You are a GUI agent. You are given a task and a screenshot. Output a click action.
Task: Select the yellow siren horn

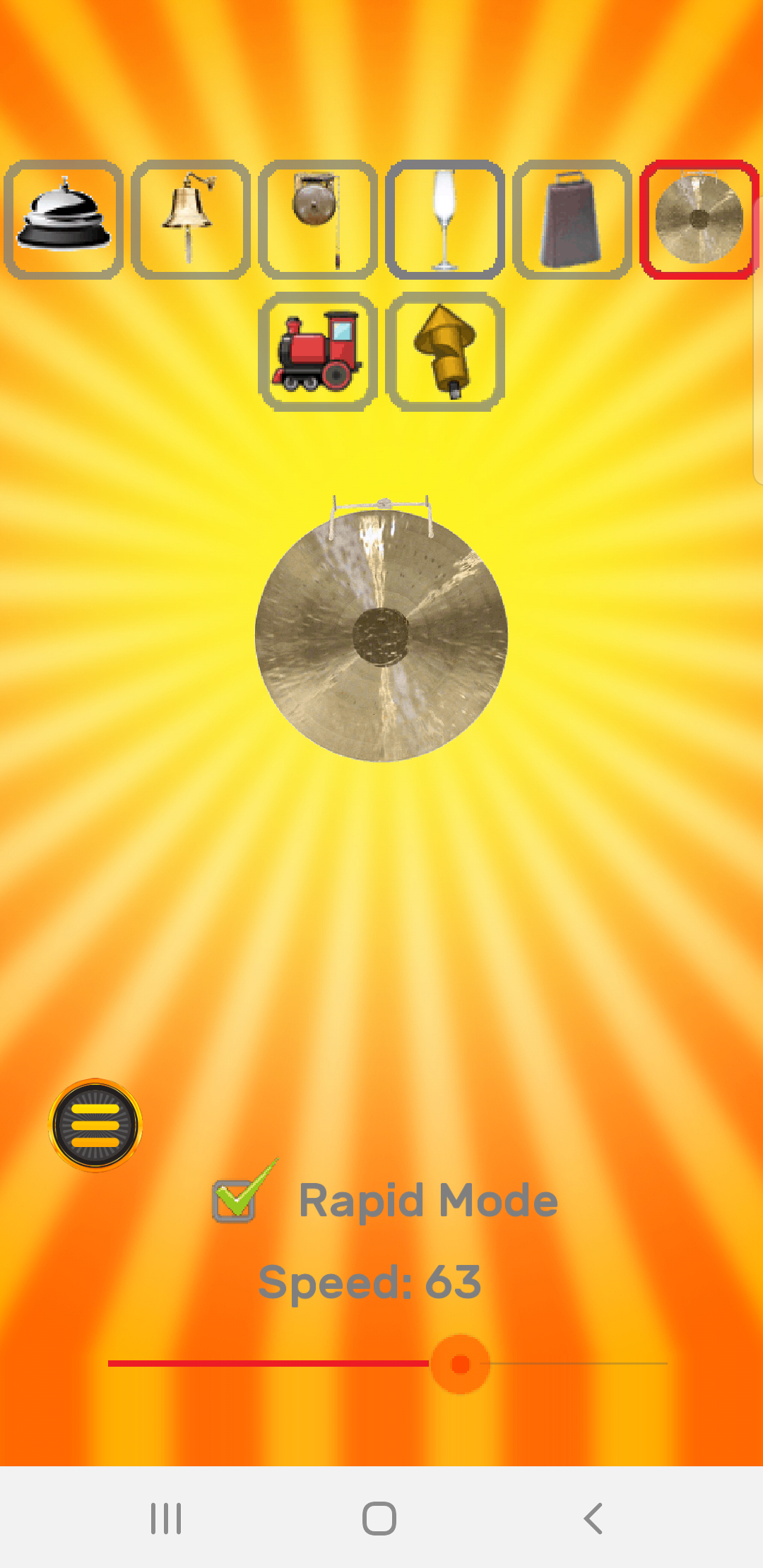tap(445, 352)
